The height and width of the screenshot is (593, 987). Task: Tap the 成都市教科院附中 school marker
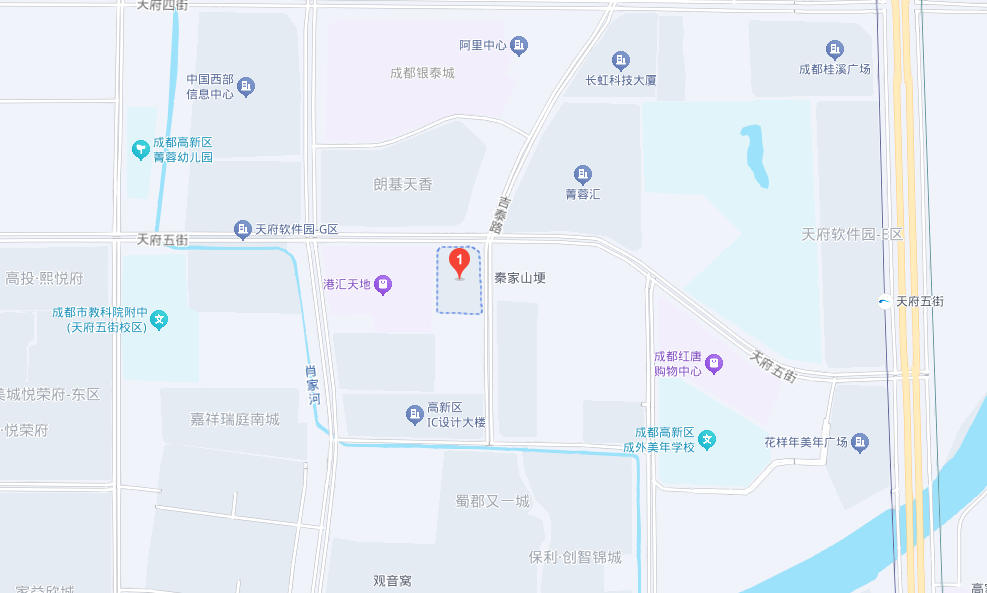[160, 320]
